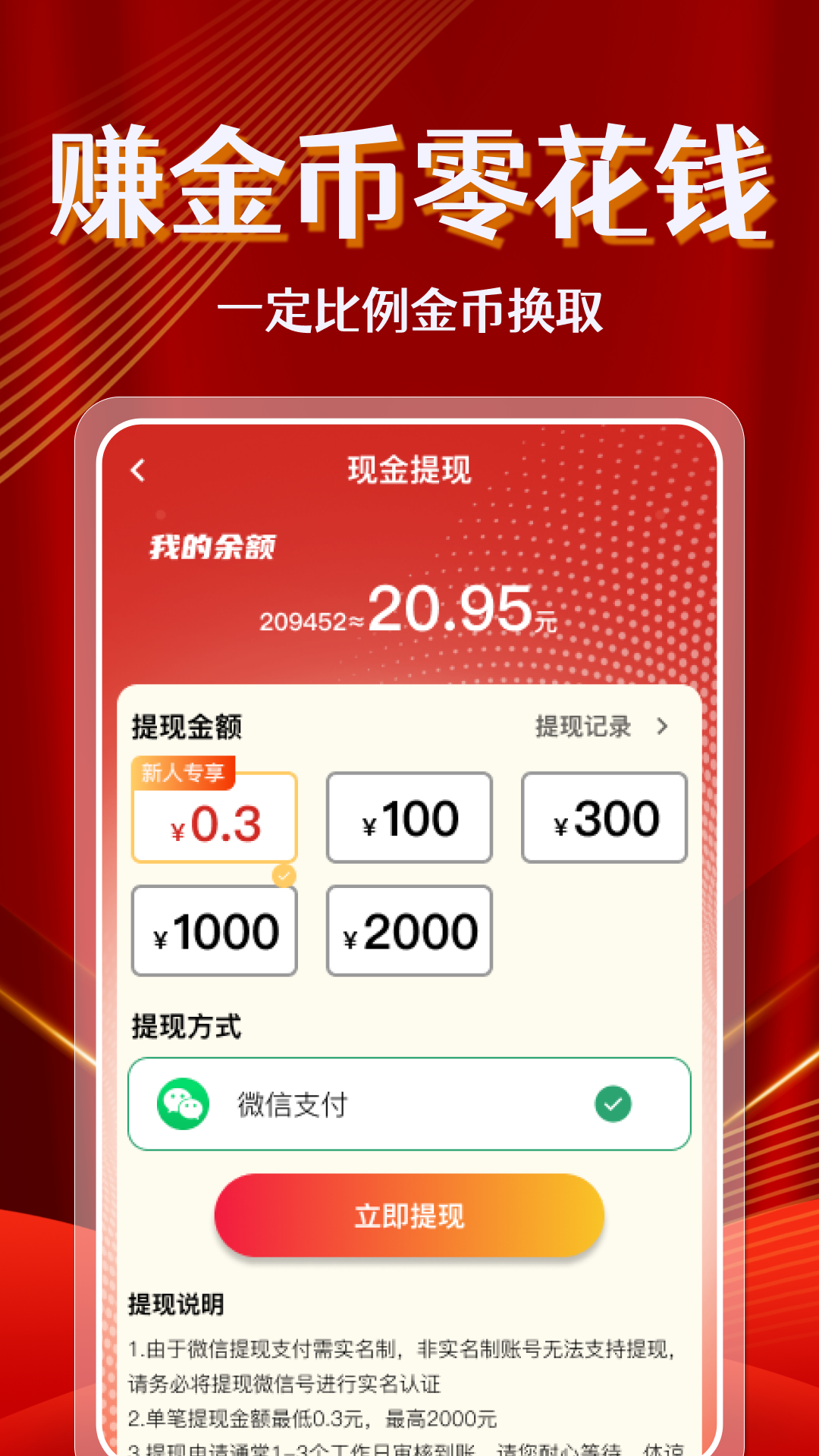Viewport: 819px width, 1456px height.
Task: Click the back arrow on 现金提现 page
Action: [136, 472]
